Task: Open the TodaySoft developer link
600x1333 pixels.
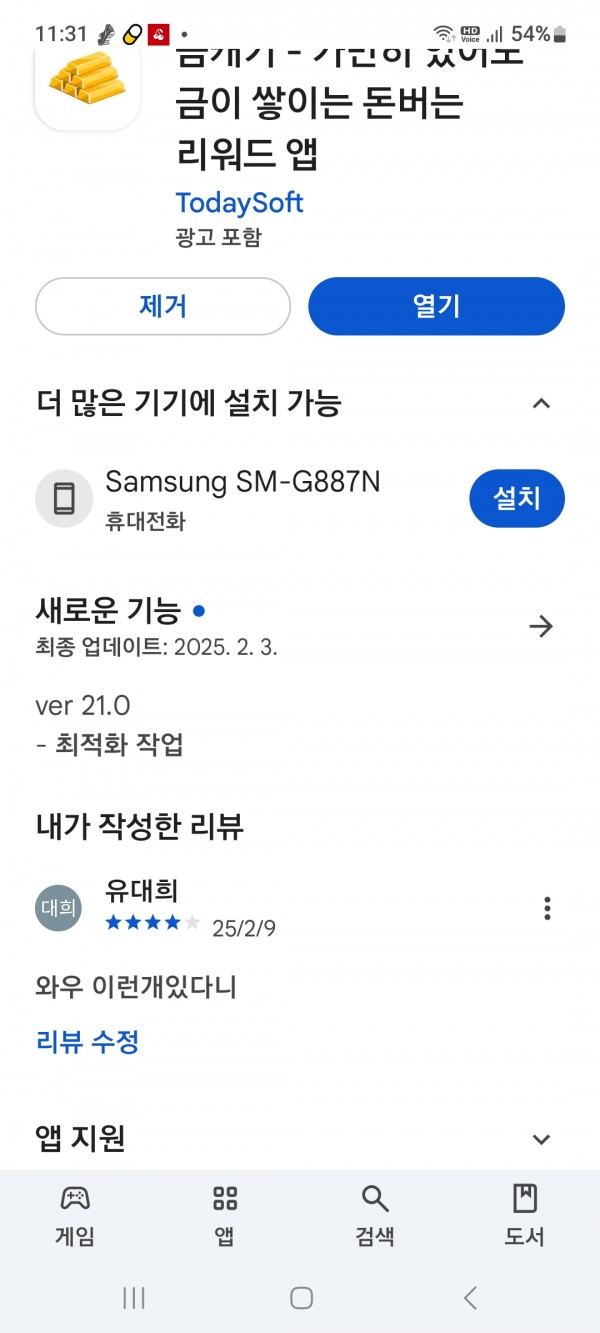Action: tap(239, 203)
